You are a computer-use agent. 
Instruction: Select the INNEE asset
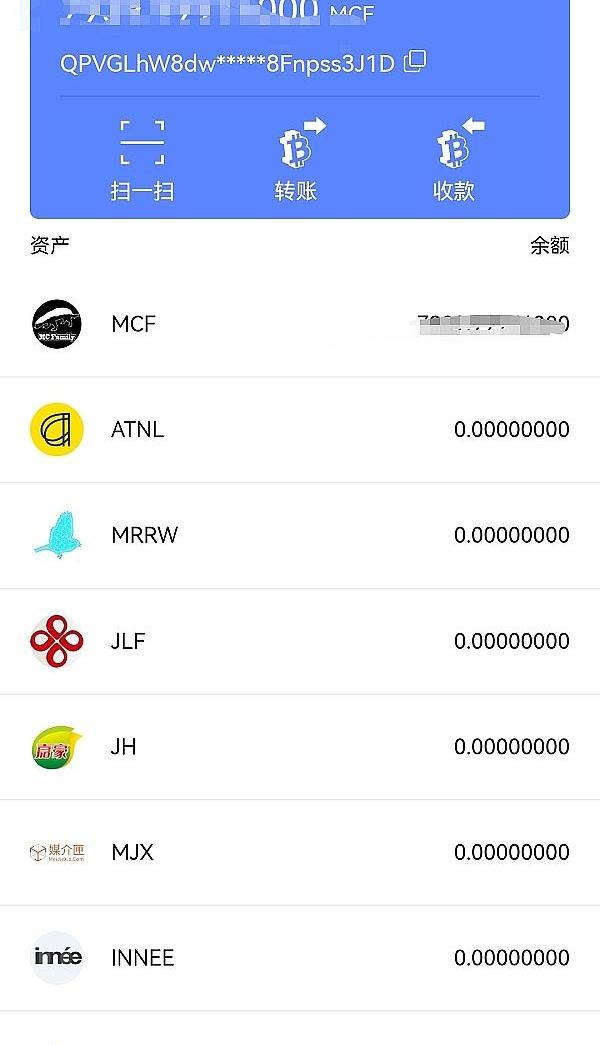pyautogui.click(x=300, y=958)
